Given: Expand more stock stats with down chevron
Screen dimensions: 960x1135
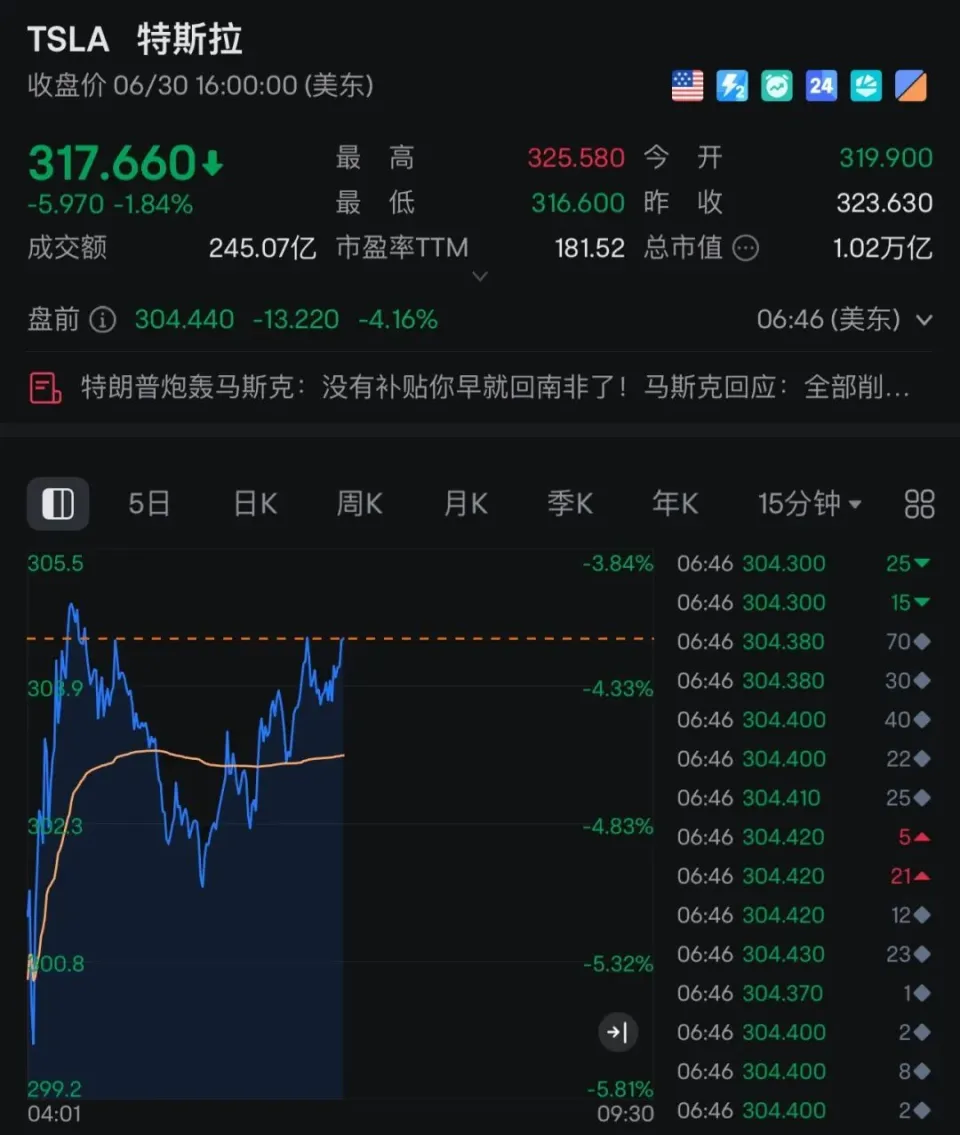Looking at the screenshot, I should 480,276.
